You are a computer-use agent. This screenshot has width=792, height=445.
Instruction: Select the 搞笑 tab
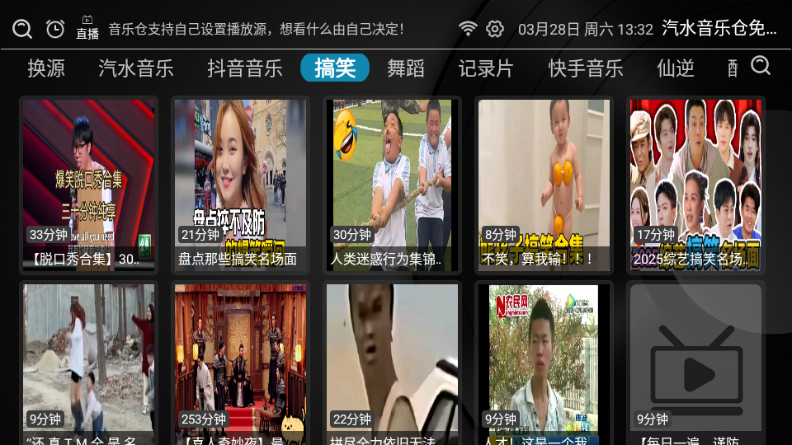pos(334,68)
